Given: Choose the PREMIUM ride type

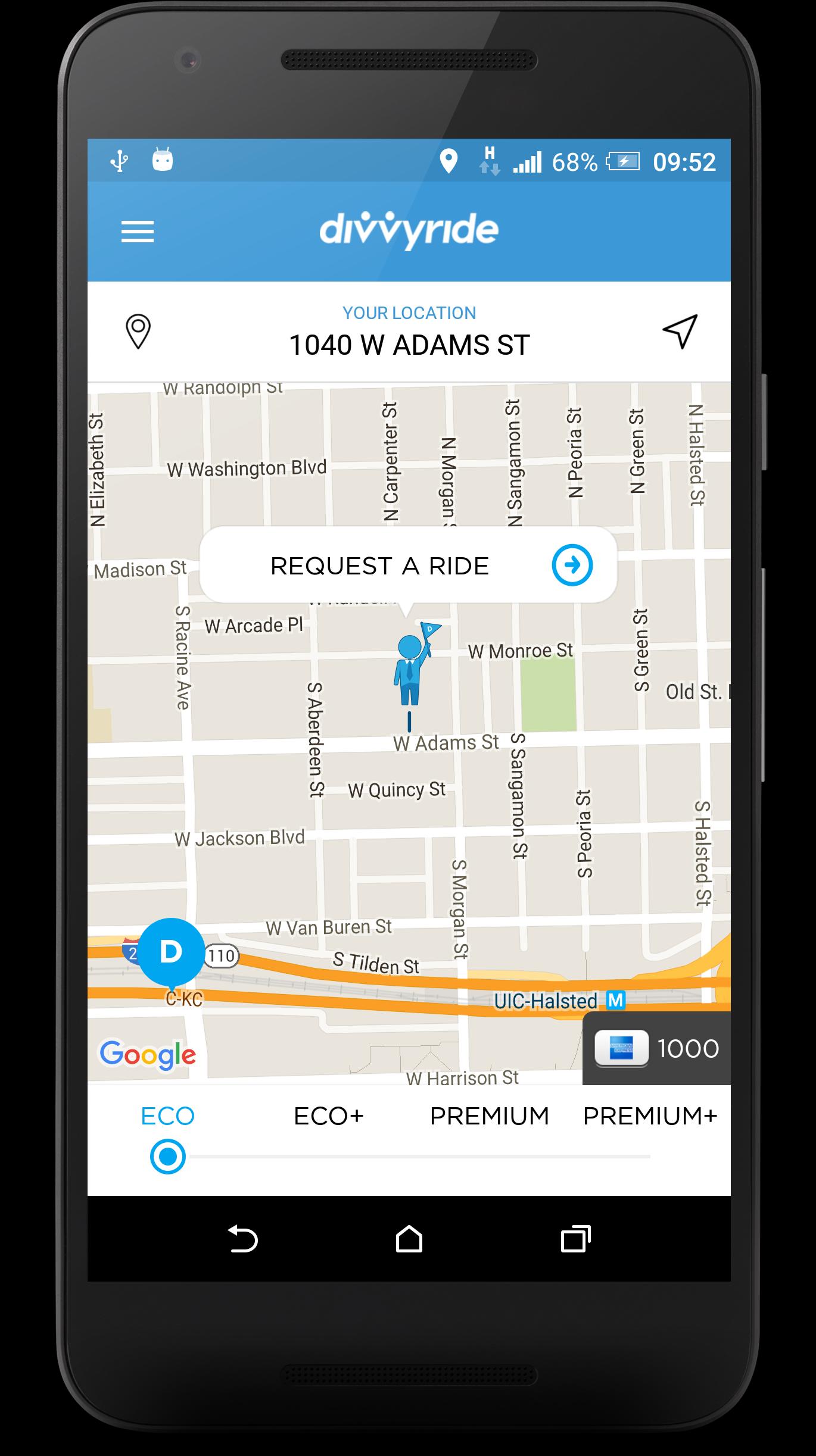Looking at the screenshot, I should (x=490, y=1116).
